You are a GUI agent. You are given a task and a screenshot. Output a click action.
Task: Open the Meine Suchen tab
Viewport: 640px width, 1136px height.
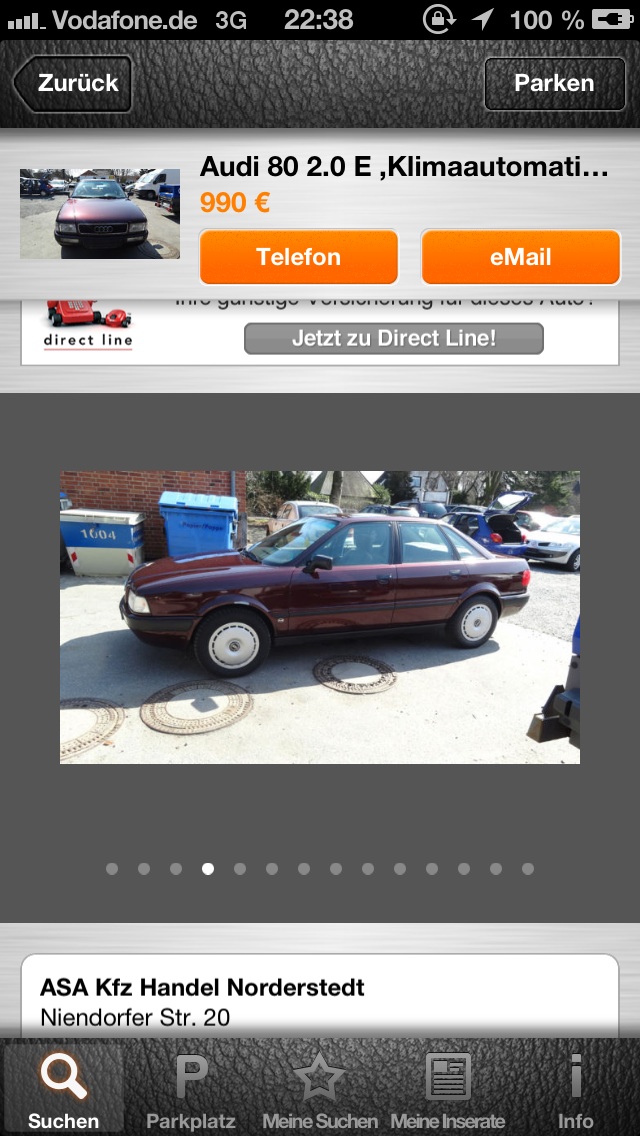pos(320,1090)
